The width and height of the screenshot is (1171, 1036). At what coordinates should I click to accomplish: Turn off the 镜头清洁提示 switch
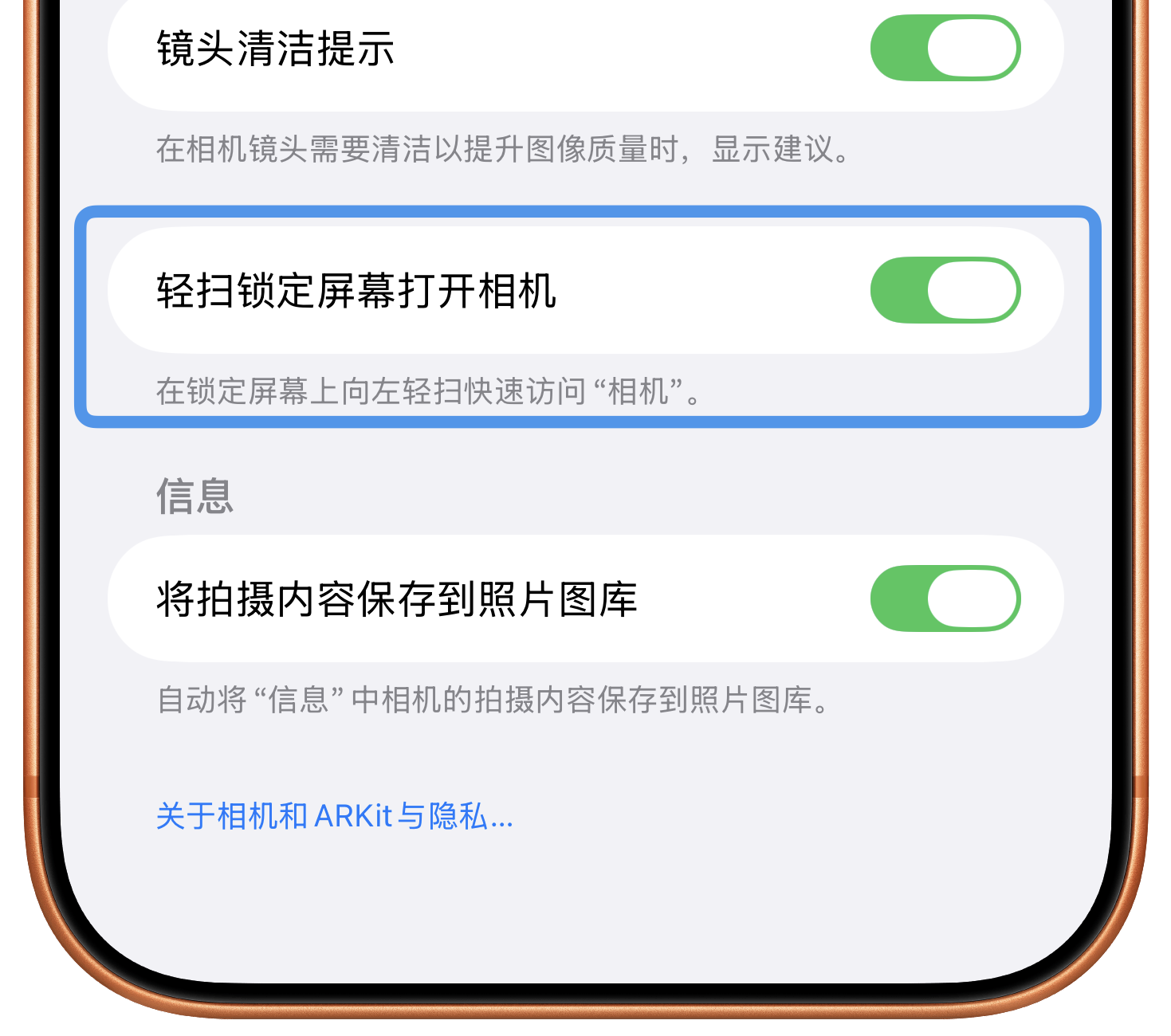click(x=945, y=48)
